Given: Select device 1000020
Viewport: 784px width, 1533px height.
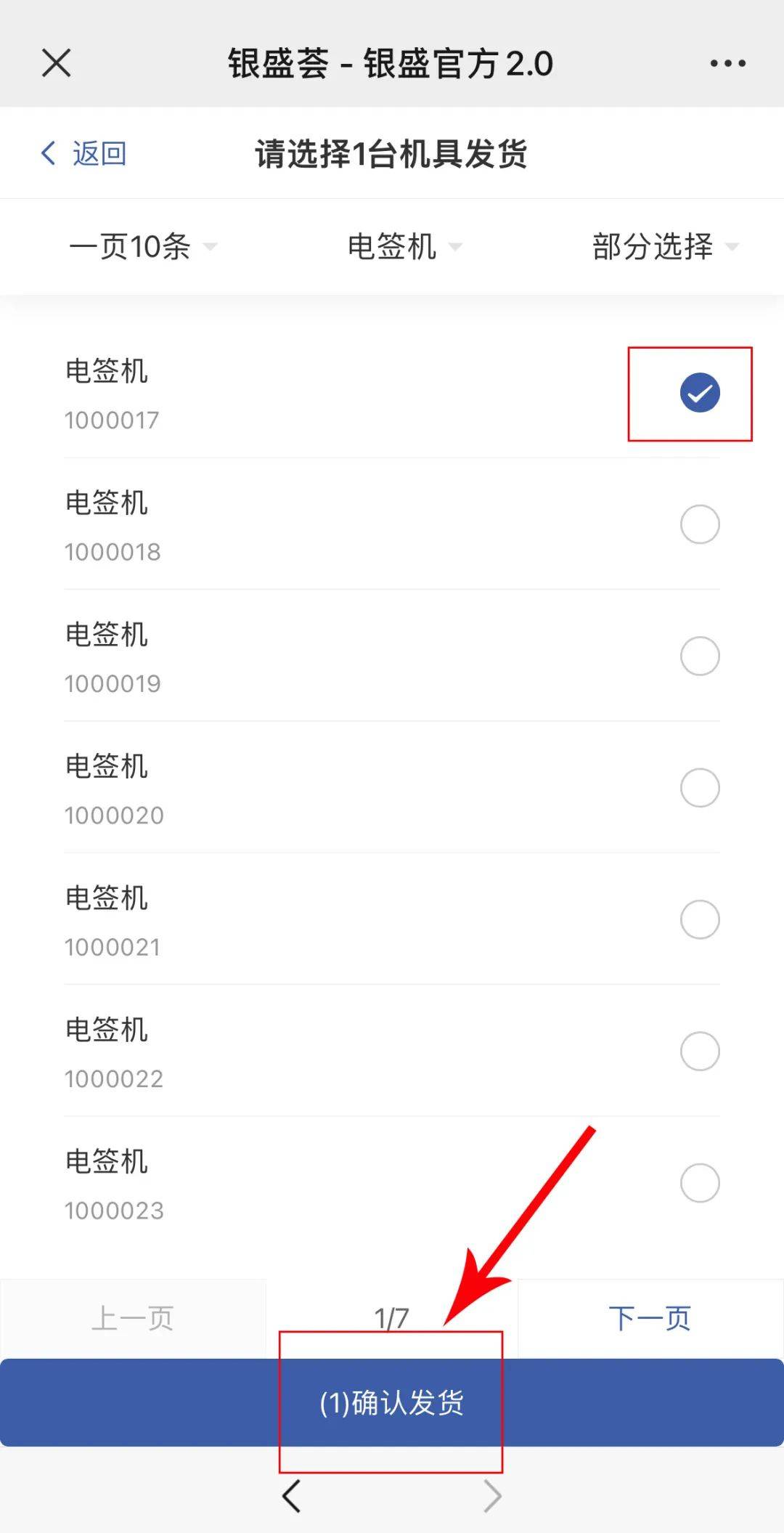Looking at the screenshot, I should click(x=699, y=787).
